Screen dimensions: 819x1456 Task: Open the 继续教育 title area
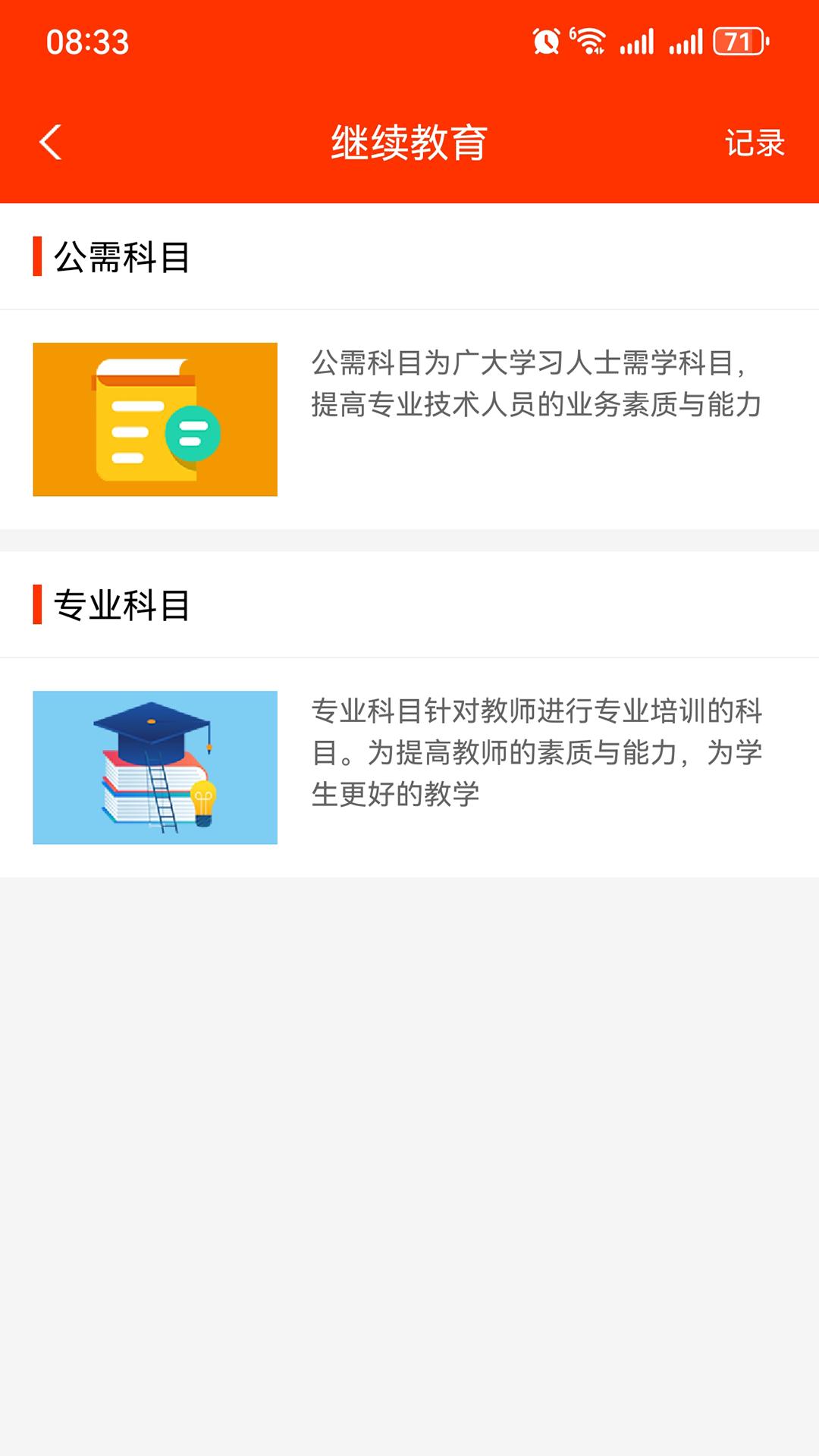(409, 141)
